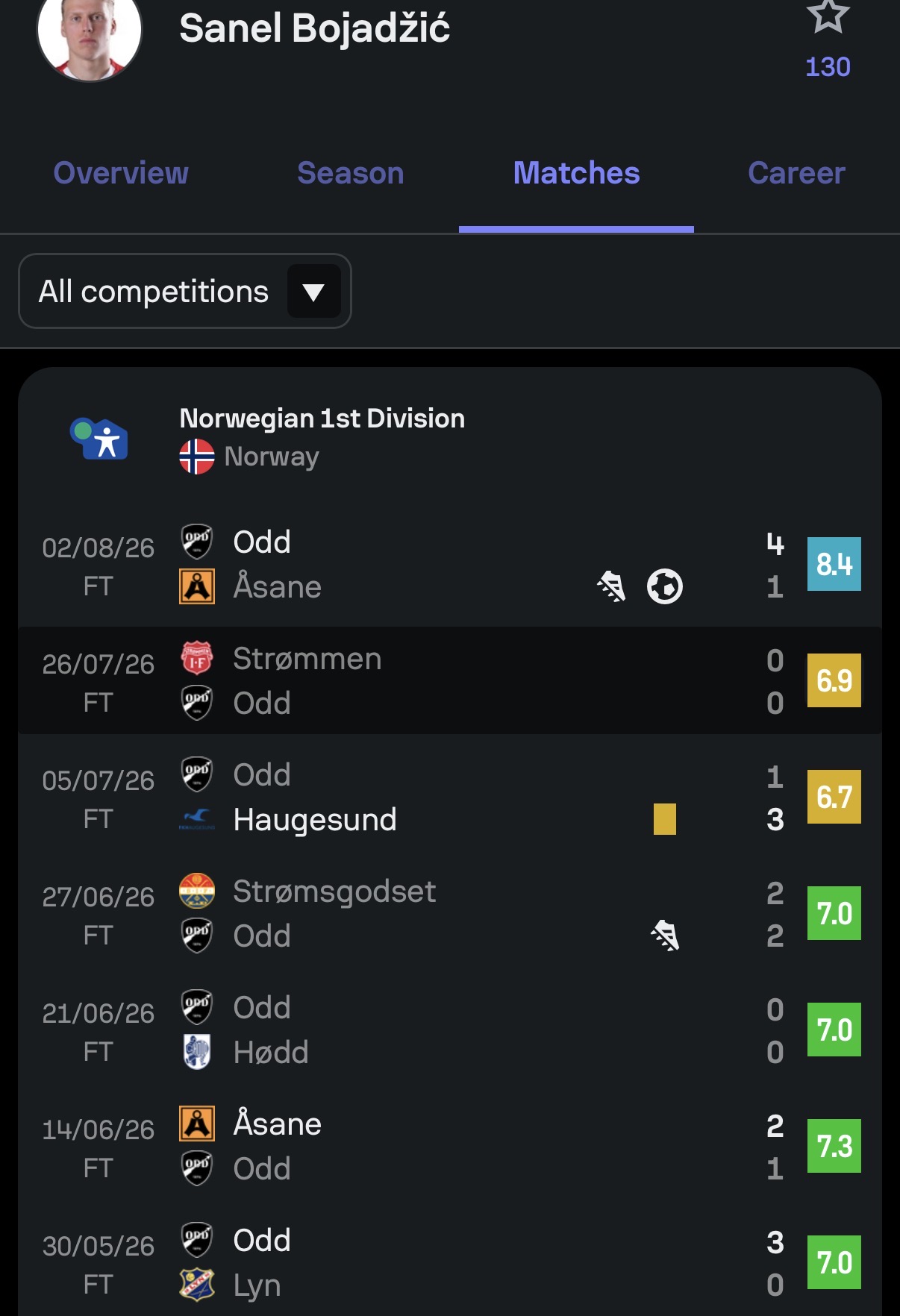Select the Matches tab

click(x=576, y=173)
